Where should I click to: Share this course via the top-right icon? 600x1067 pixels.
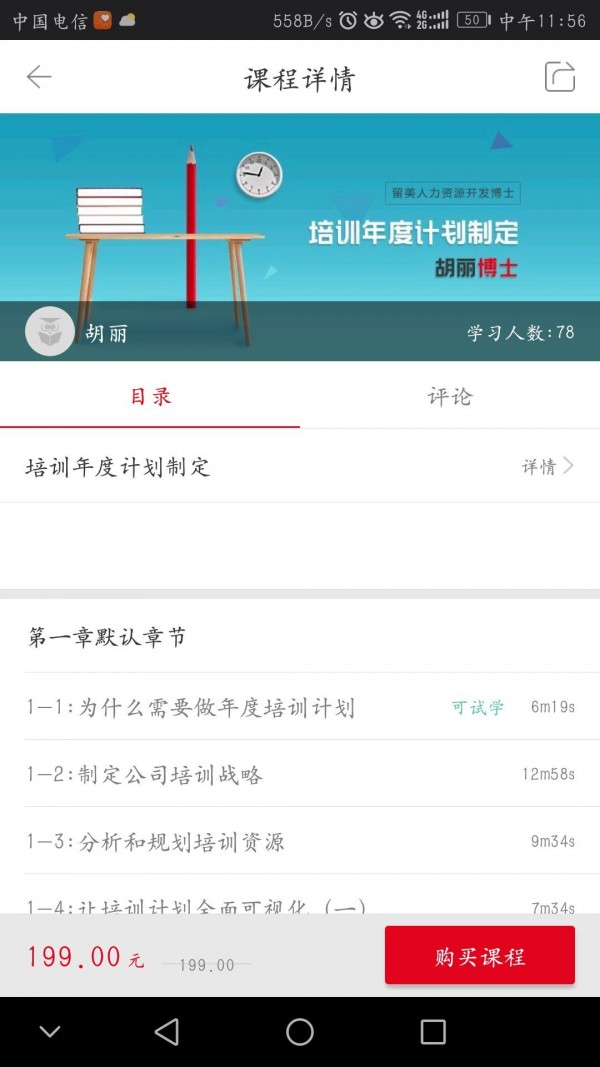(x=559, y=77)
